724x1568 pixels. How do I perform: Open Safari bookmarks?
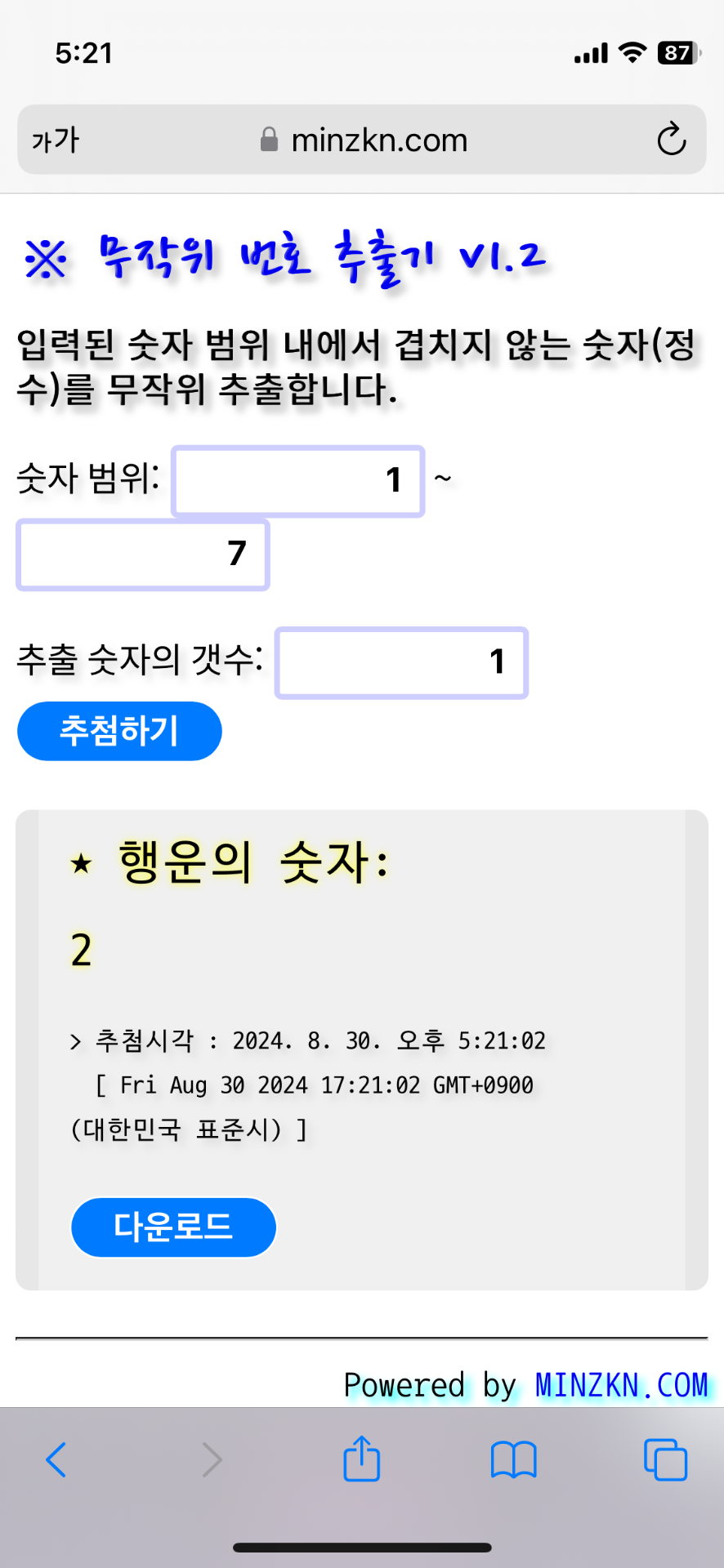[513, 1460]
